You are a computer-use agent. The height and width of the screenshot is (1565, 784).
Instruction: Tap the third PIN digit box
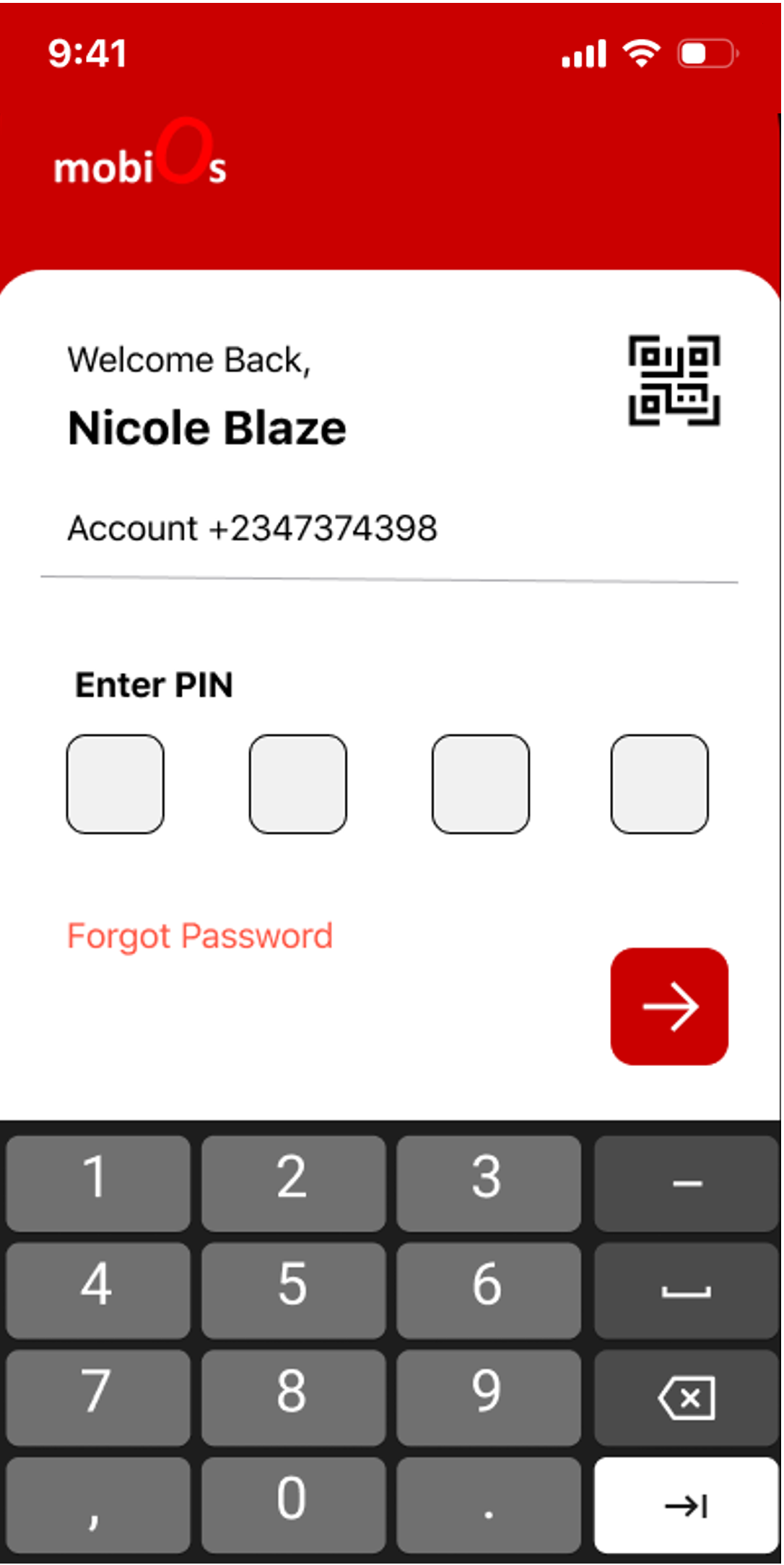481,784
